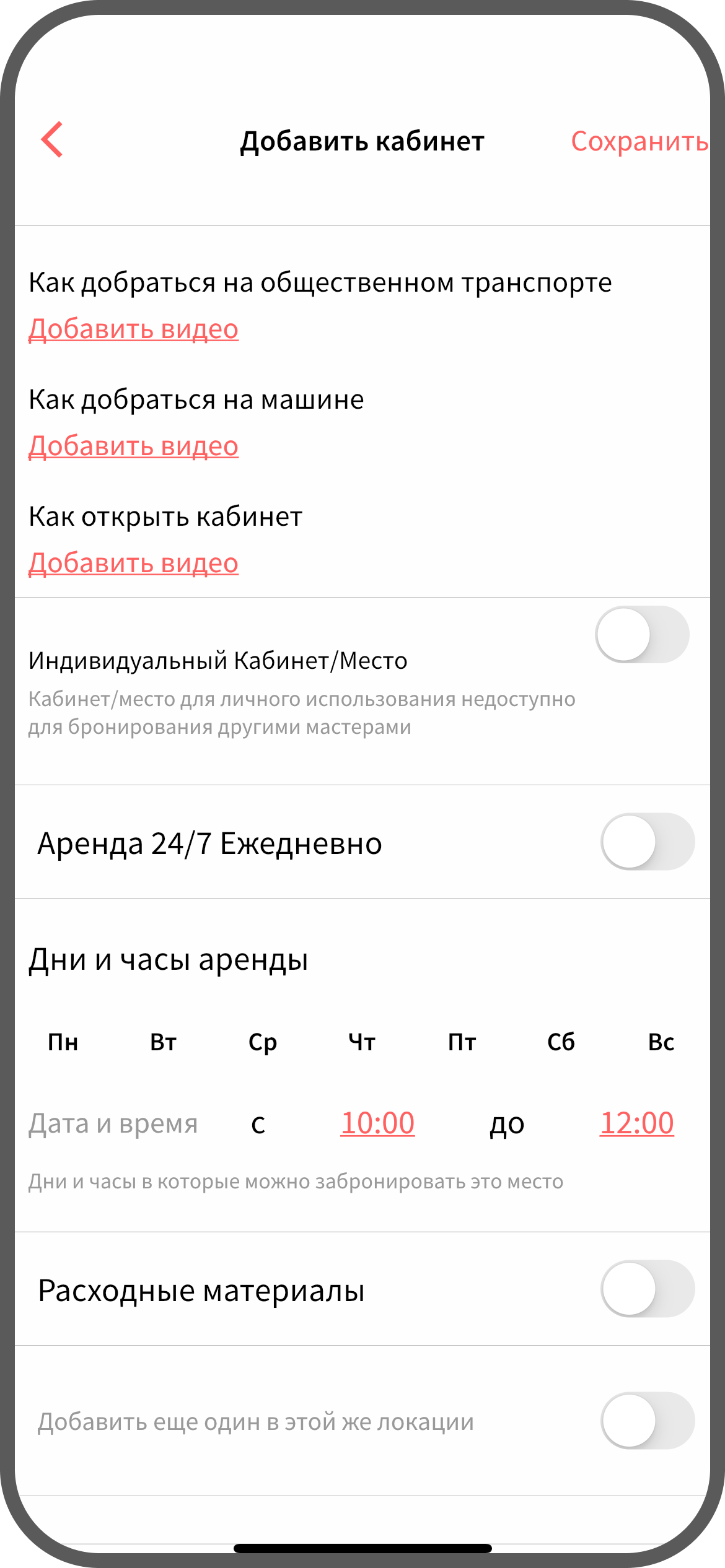Enable Аренда 24/7 Ежедневно
The image size is (725, 1568).
(647, 842)
